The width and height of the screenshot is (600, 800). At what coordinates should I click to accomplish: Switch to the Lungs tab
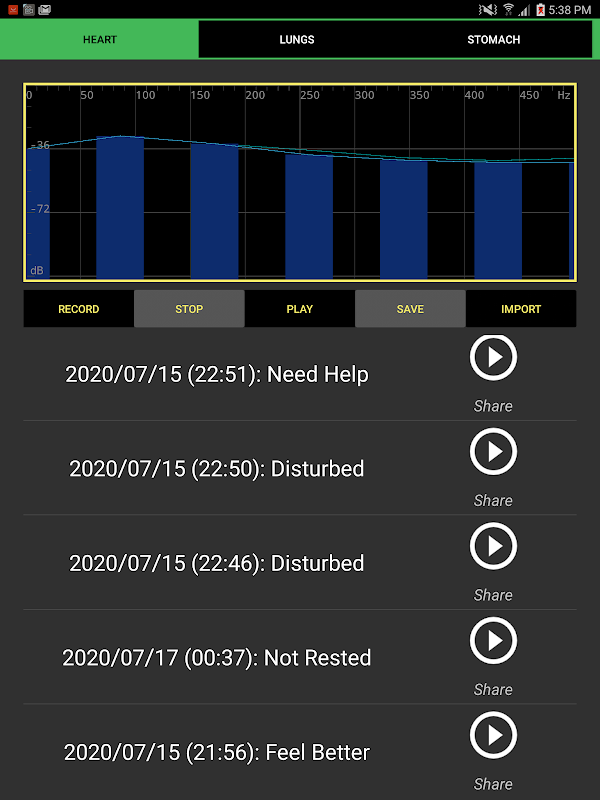[297, 40]
